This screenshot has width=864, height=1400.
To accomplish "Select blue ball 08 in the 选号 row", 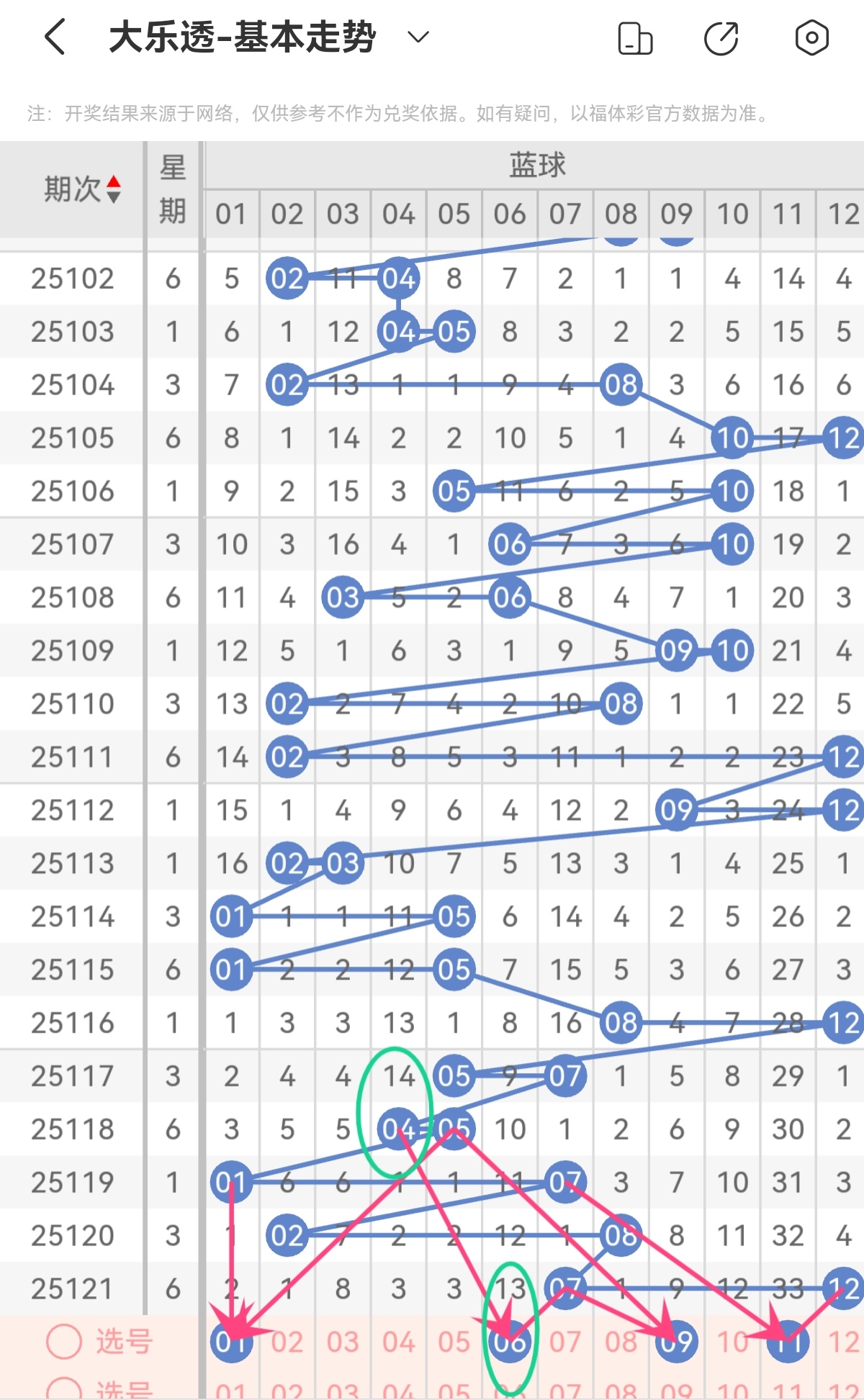I will click(x=621, y=1342).
